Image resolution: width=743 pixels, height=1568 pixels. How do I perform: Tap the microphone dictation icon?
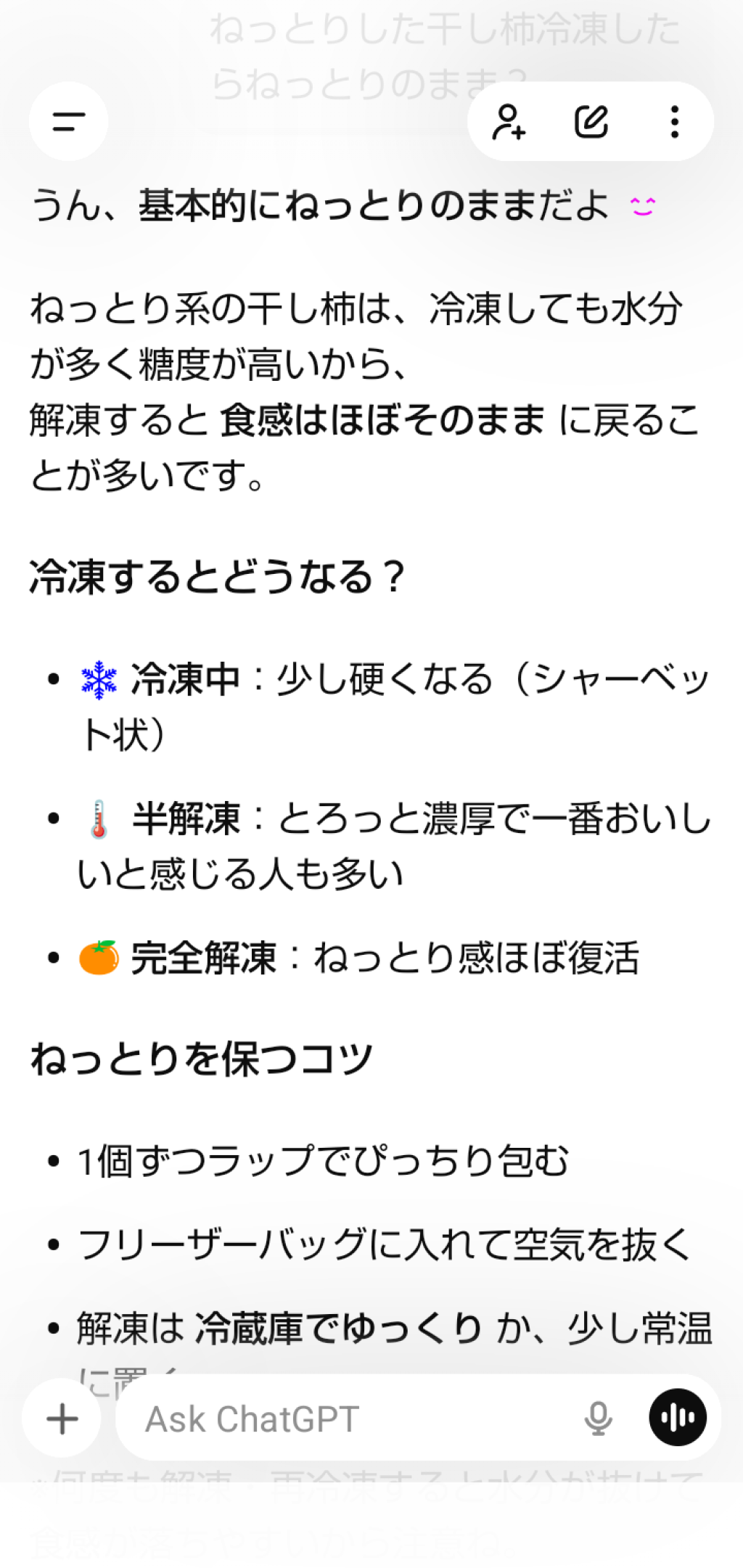(598, 1418)
